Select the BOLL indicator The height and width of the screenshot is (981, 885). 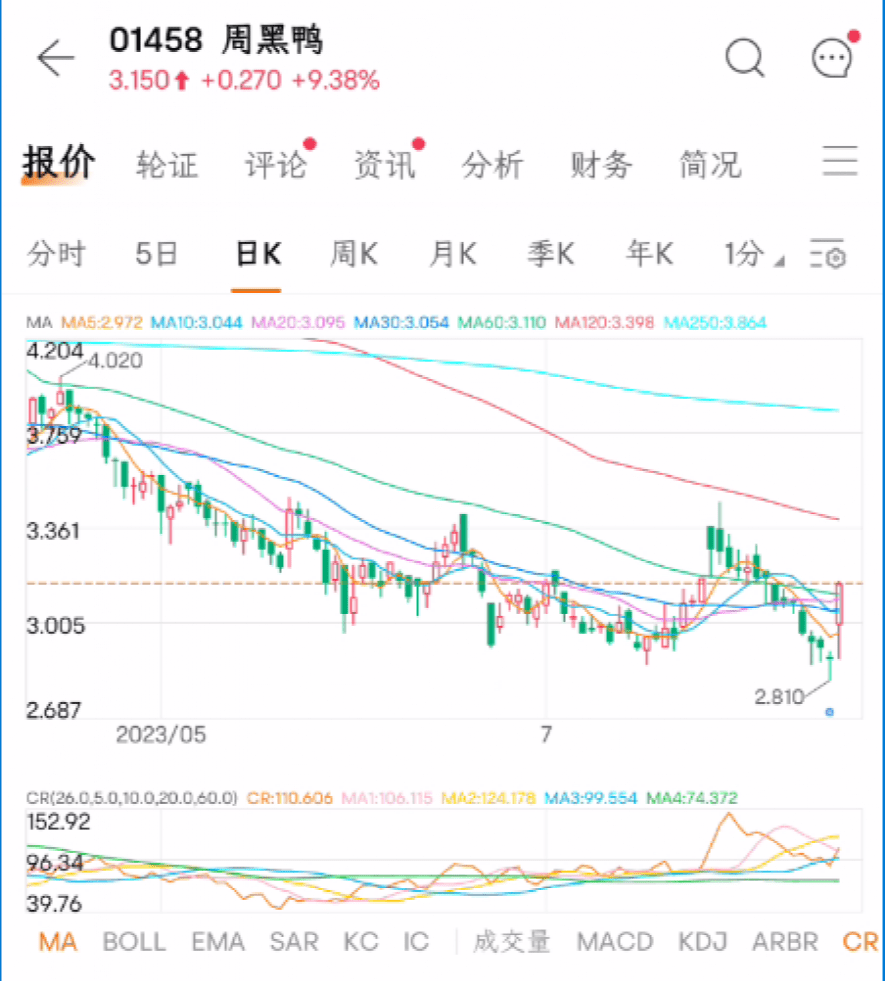[x=134, y=941]
